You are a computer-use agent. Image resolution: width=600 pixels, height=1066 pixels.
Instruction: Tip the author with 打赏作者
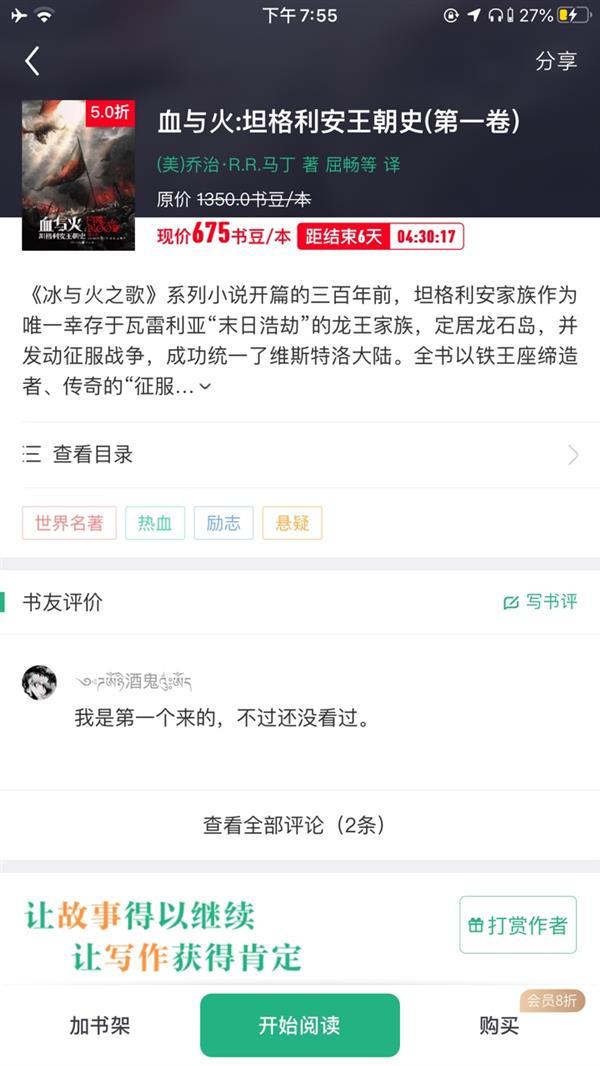pos(518,925)
